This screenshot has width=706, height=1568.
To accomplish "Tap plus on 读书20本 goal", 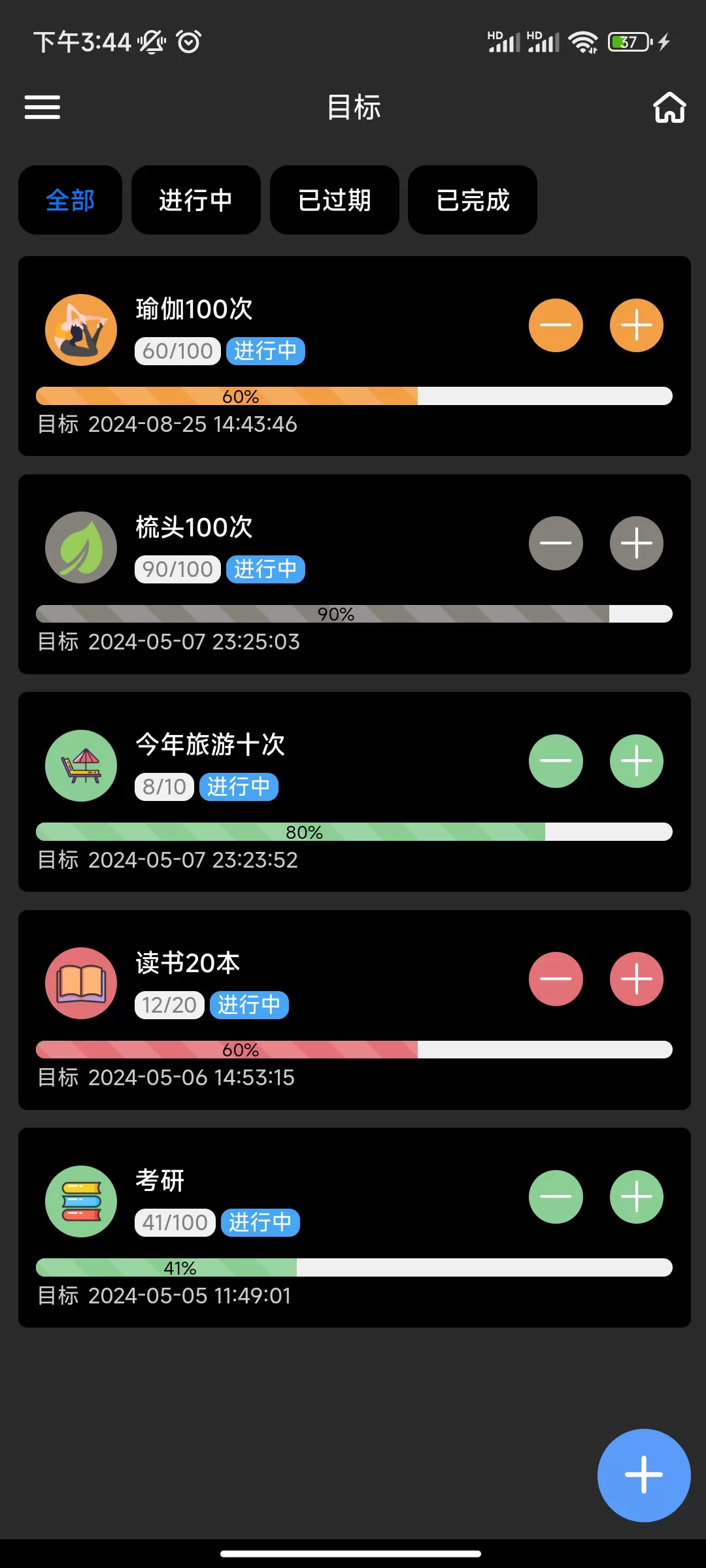I will [x=636, y=979].
